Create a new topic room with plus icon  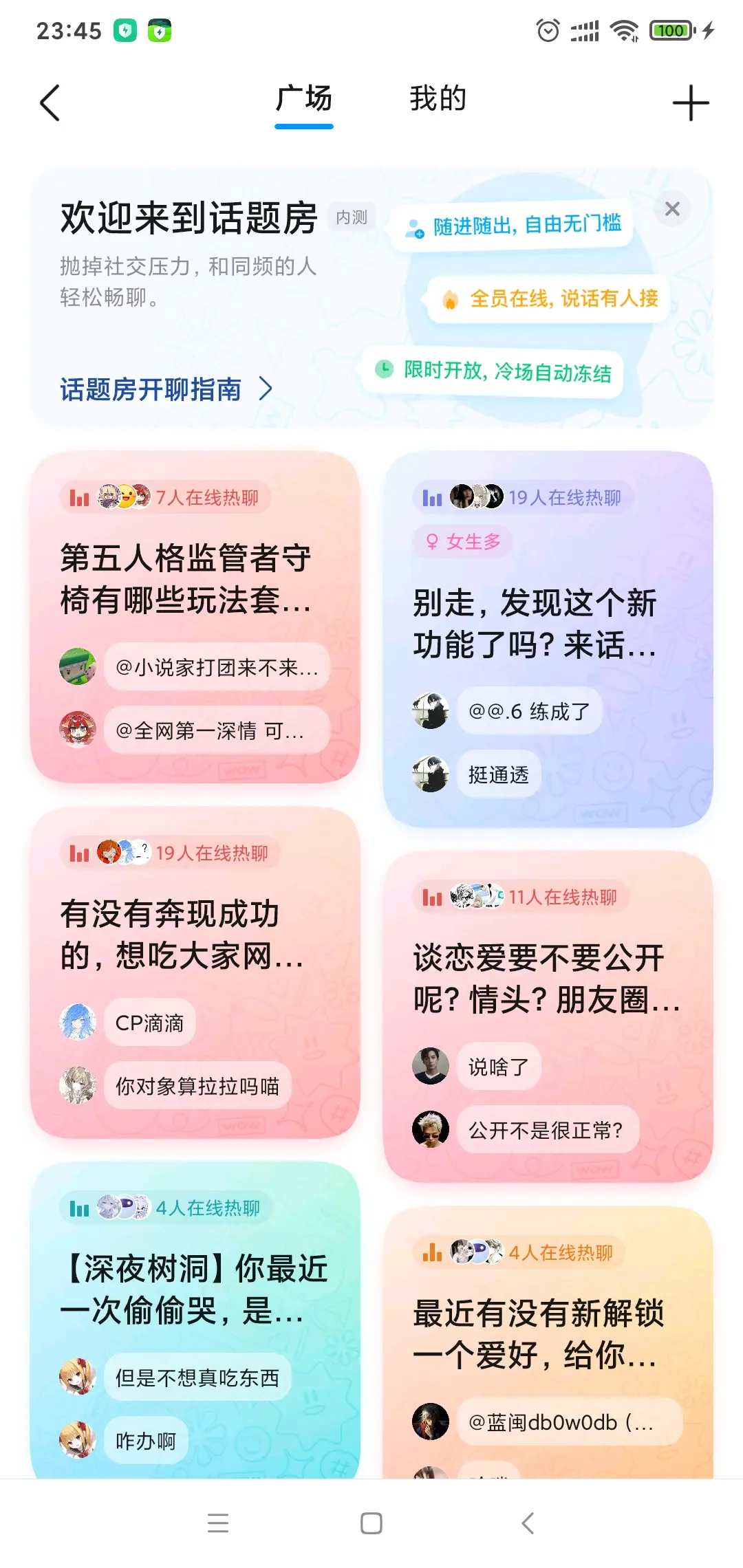click(691, 103)
